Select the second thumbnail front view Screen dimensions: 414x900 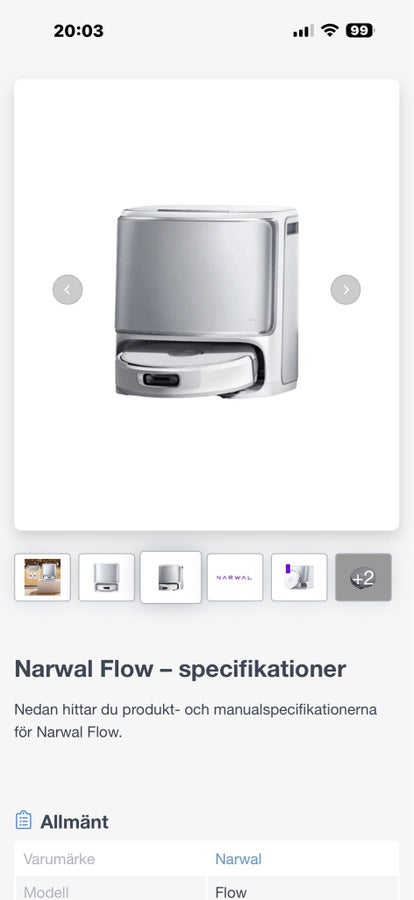point(106,577)
